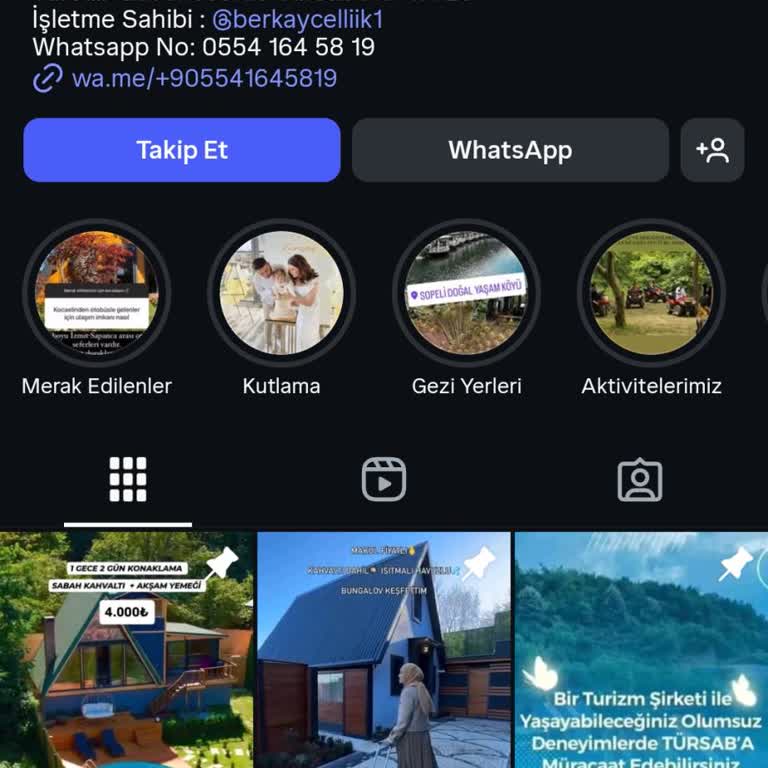768x768 pixels.
Task: Open the Gezi Yerleri highlight
Action: [x=466, y=294]
